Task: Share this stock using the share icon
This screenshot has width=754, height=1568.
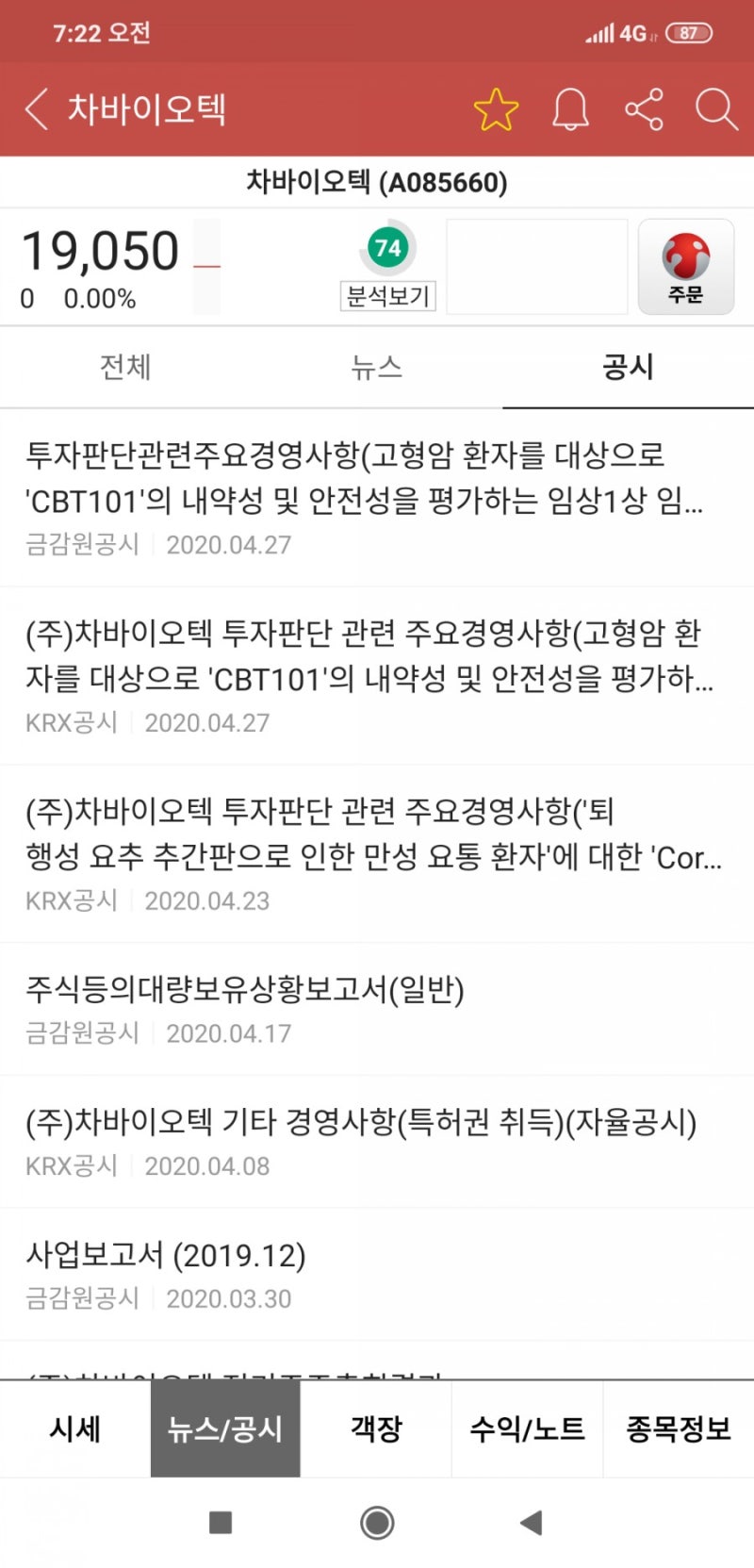Action: (x=644, y=108)
